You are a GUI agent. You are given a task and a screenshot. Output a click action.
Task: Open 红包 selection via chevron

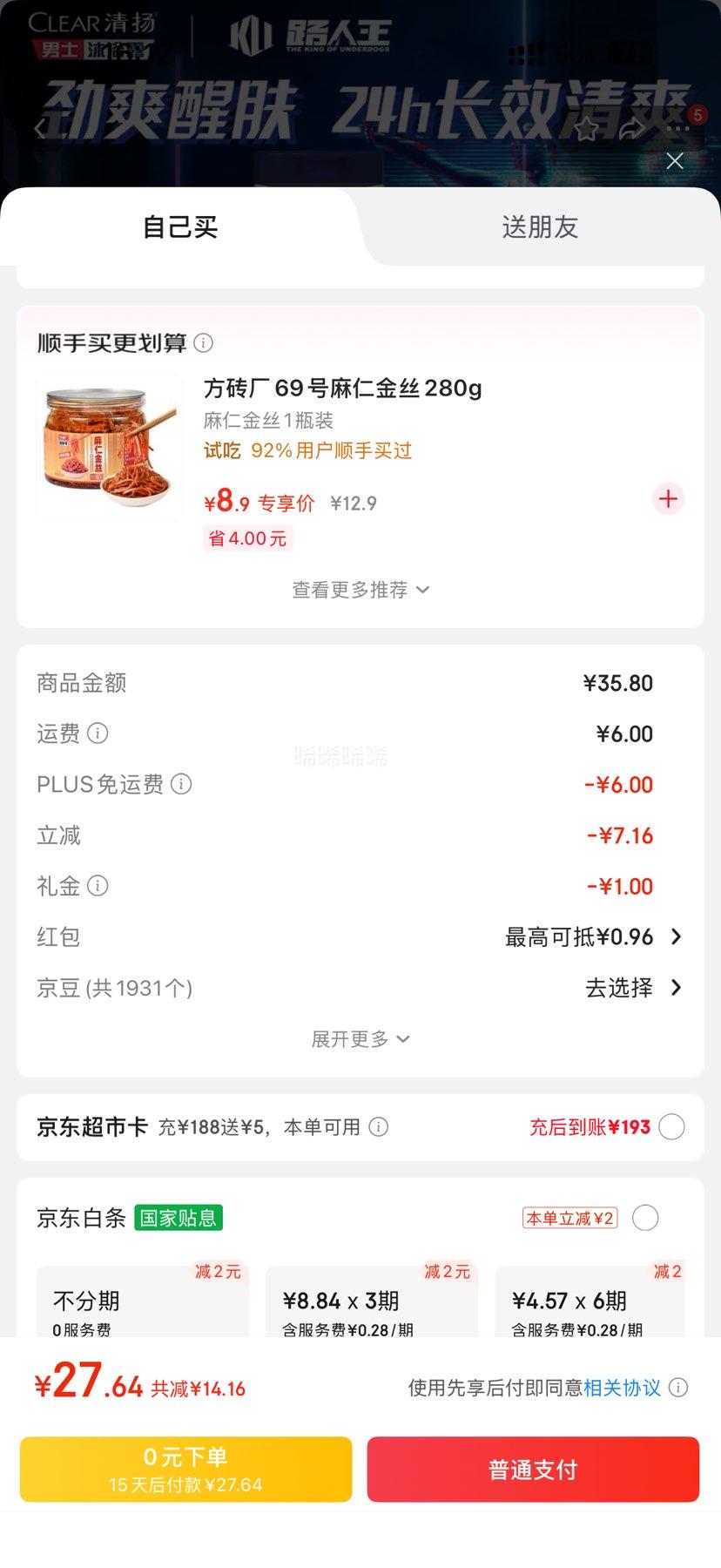(x=675, y=936)
